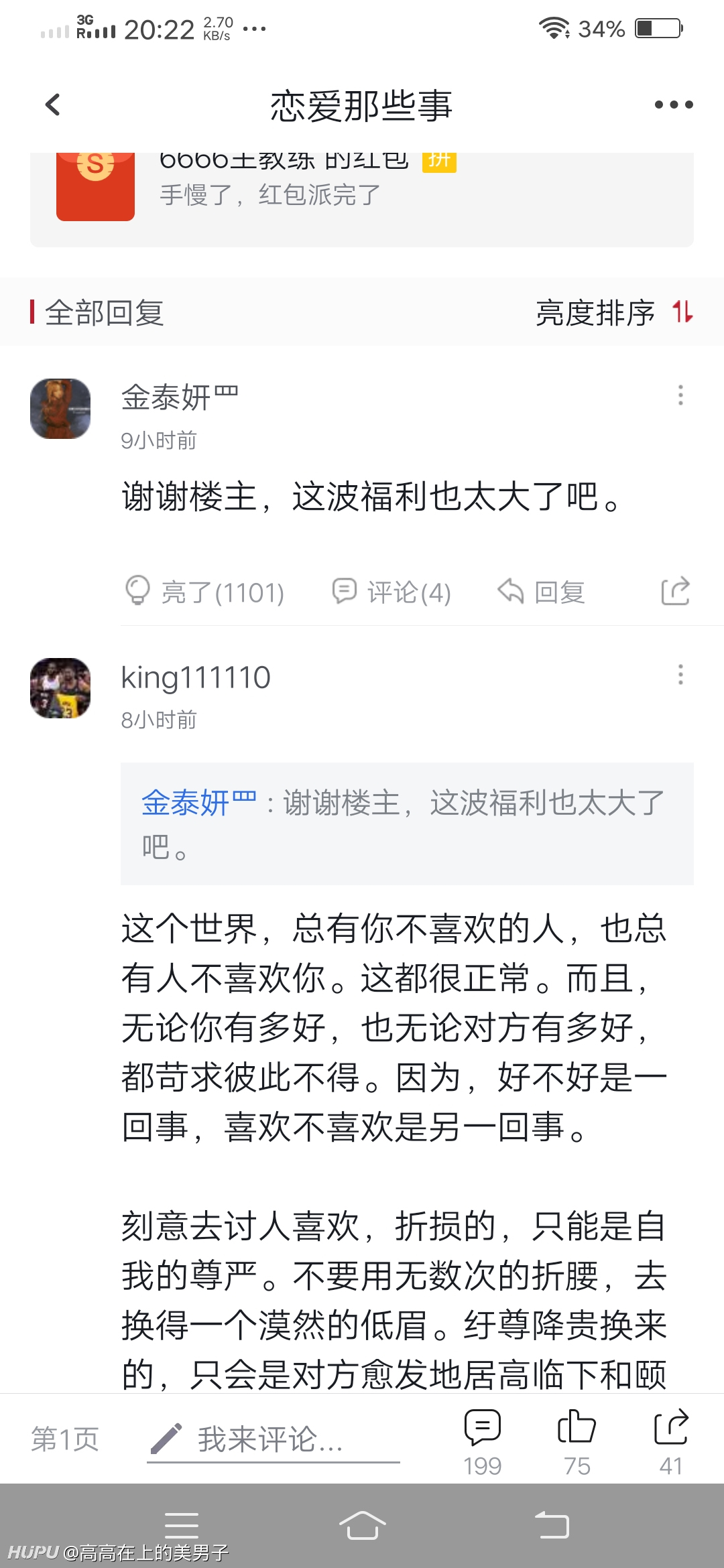Toggle 亮度排序 sort order
Viewport: 724px width, 1568px height.
pyautogui.click(x=614, y=312)
